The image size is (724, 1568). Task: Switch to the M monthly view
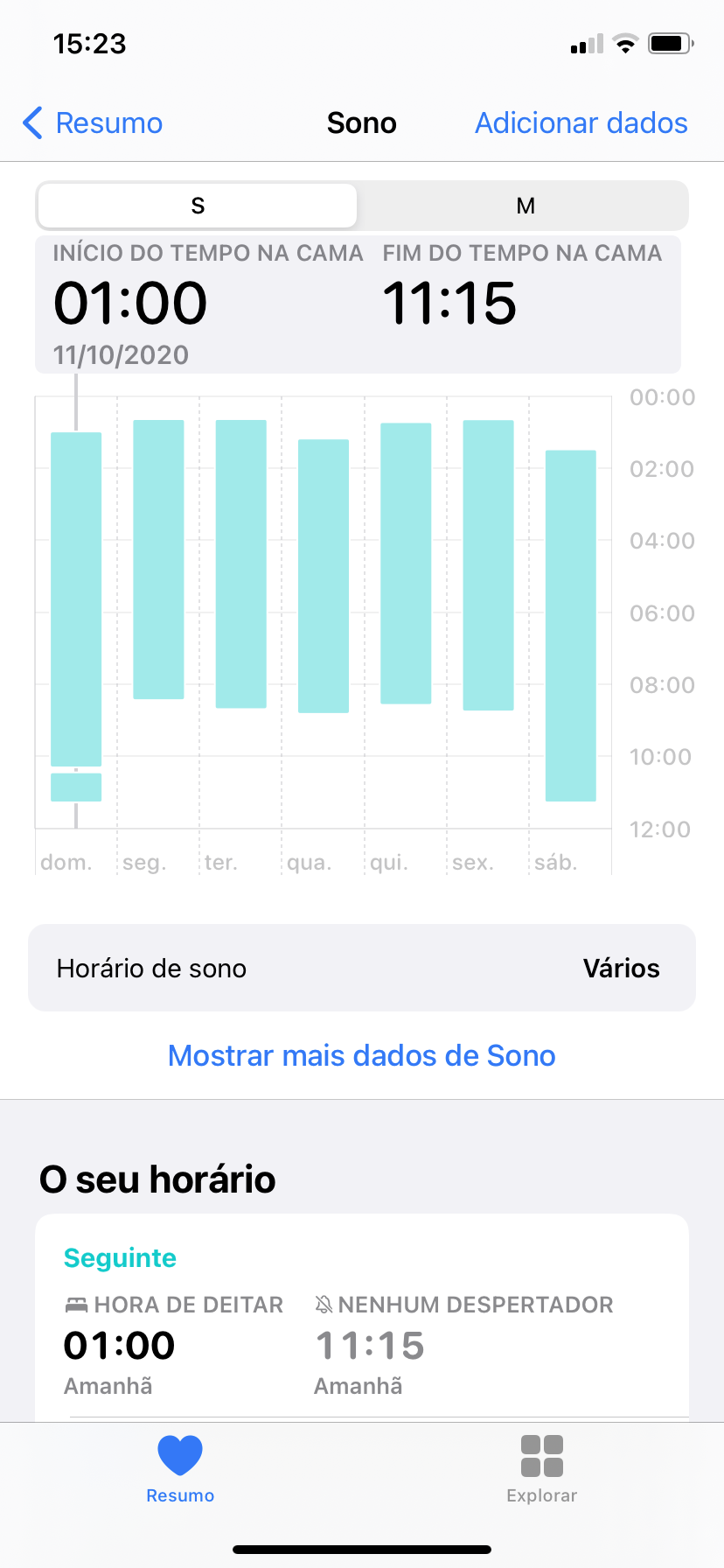pos(525,206)
